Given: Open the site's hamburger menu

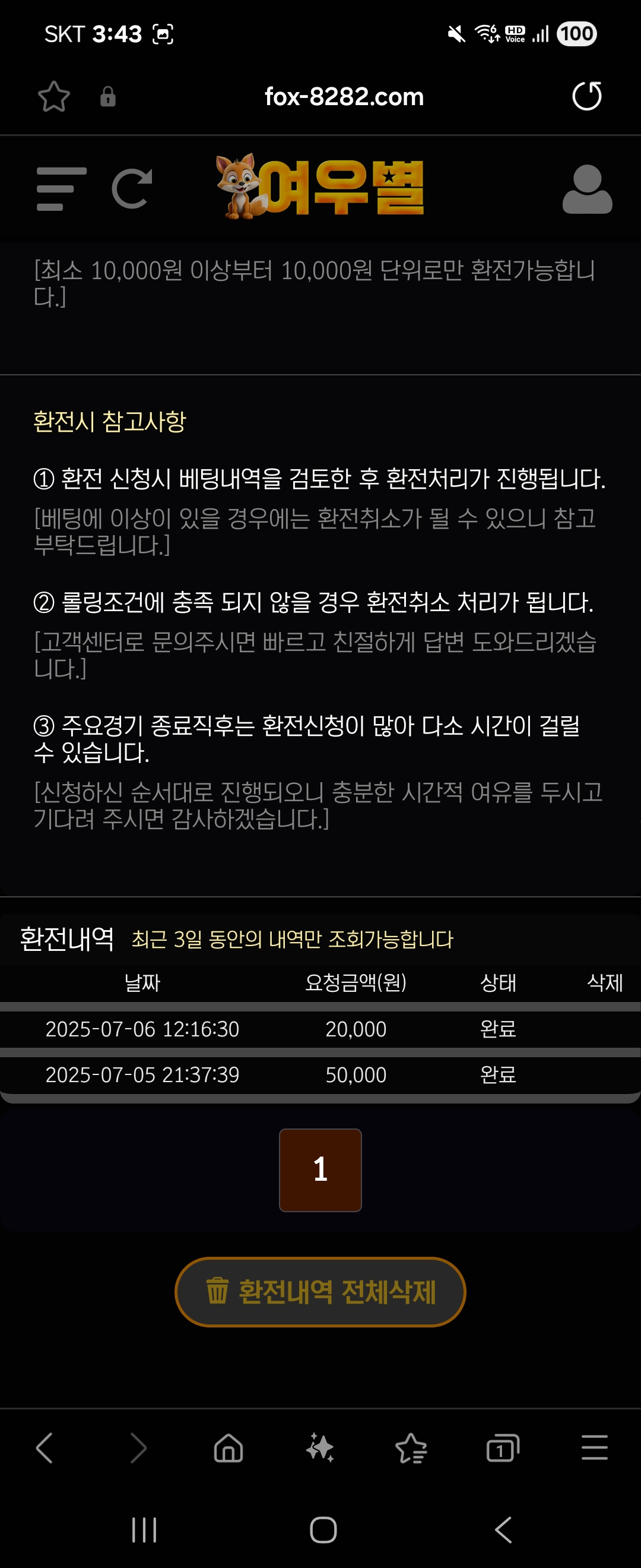Looking at the screenshot, I should tap(61, 189).
